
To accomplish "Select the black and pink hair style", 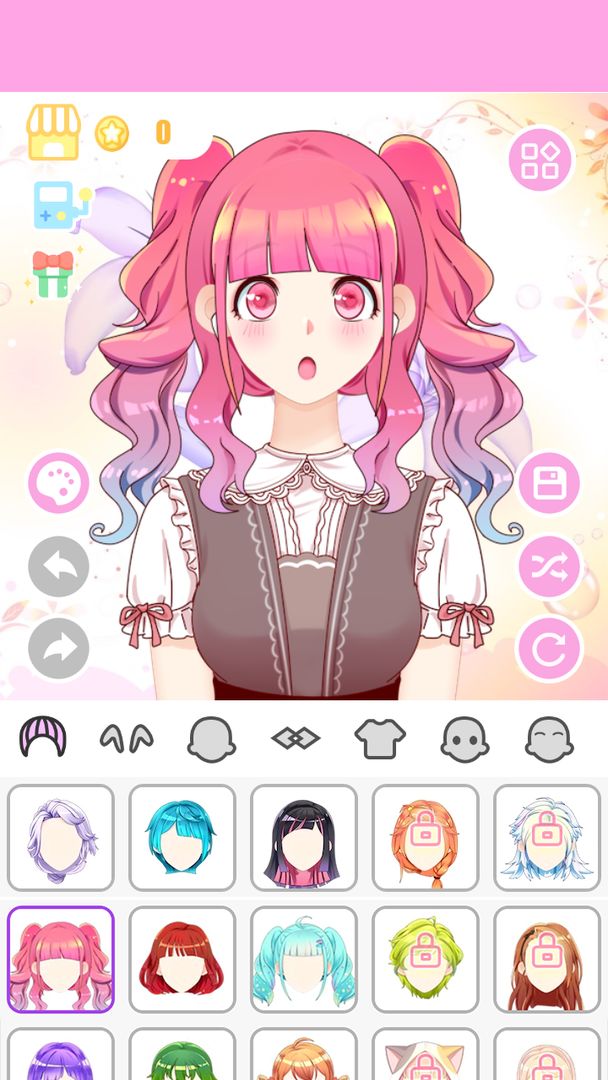I will (304, 837).
